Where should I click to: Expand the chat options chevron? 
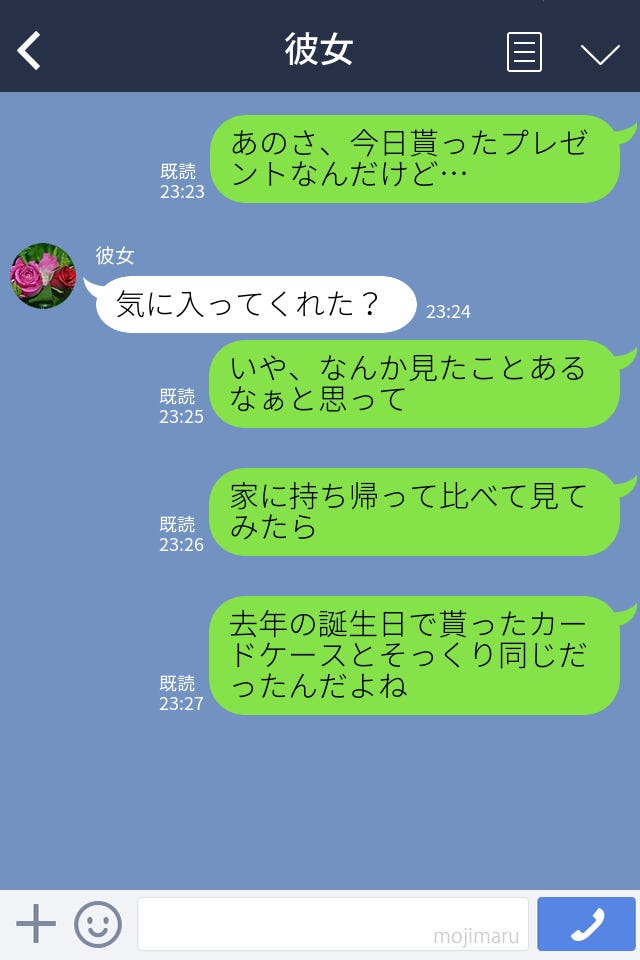click(600, 53)
